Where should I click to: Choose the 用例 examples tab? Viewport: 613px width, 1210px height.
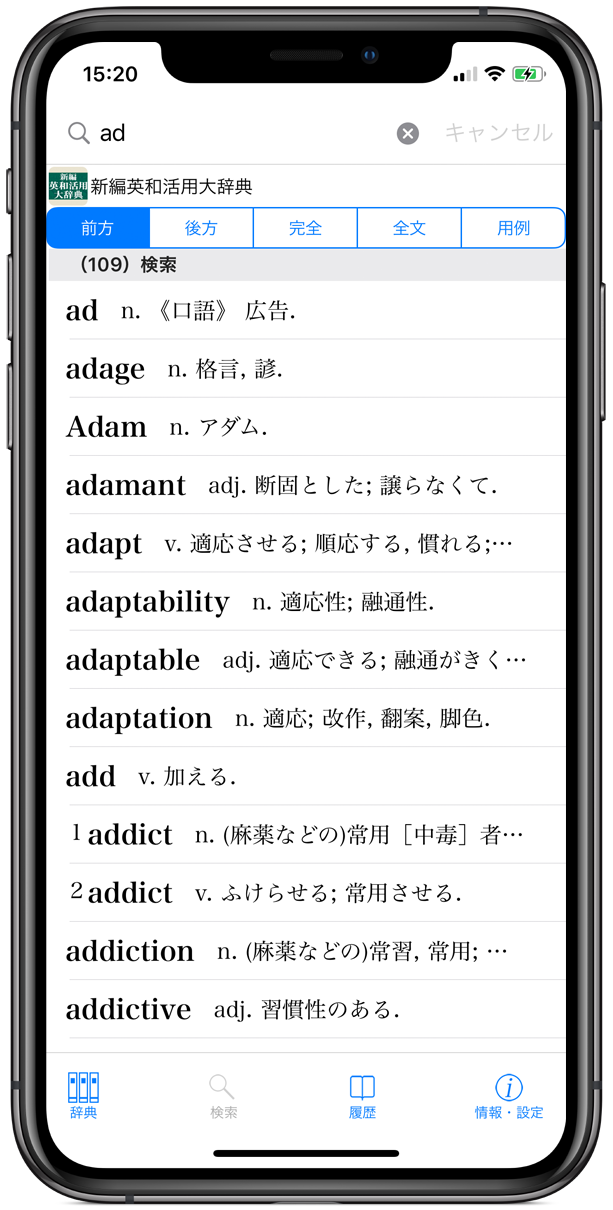click(513, 228)
